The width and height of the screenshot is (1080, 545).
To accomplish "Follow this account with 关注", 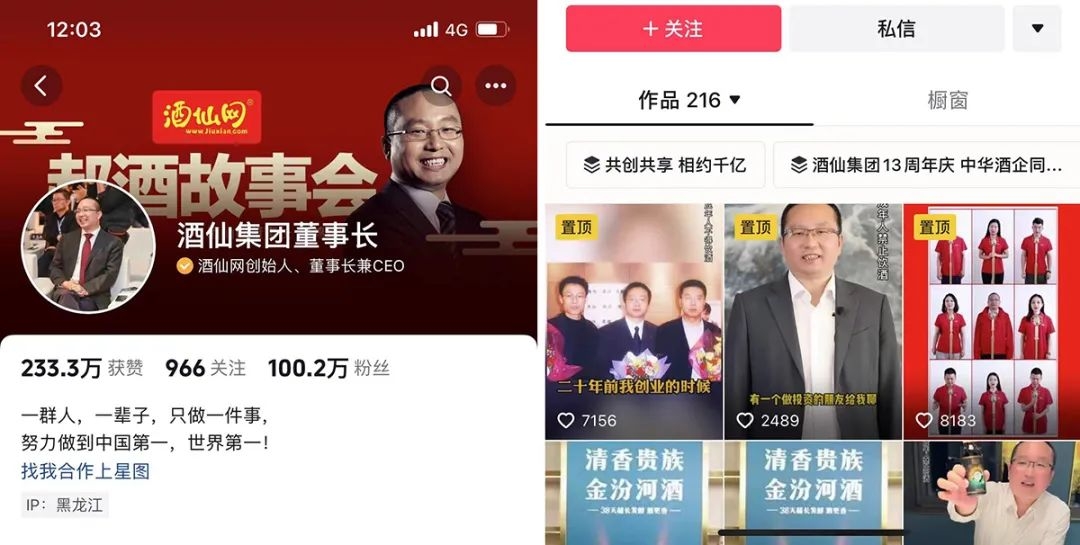I will pos(672,29).
